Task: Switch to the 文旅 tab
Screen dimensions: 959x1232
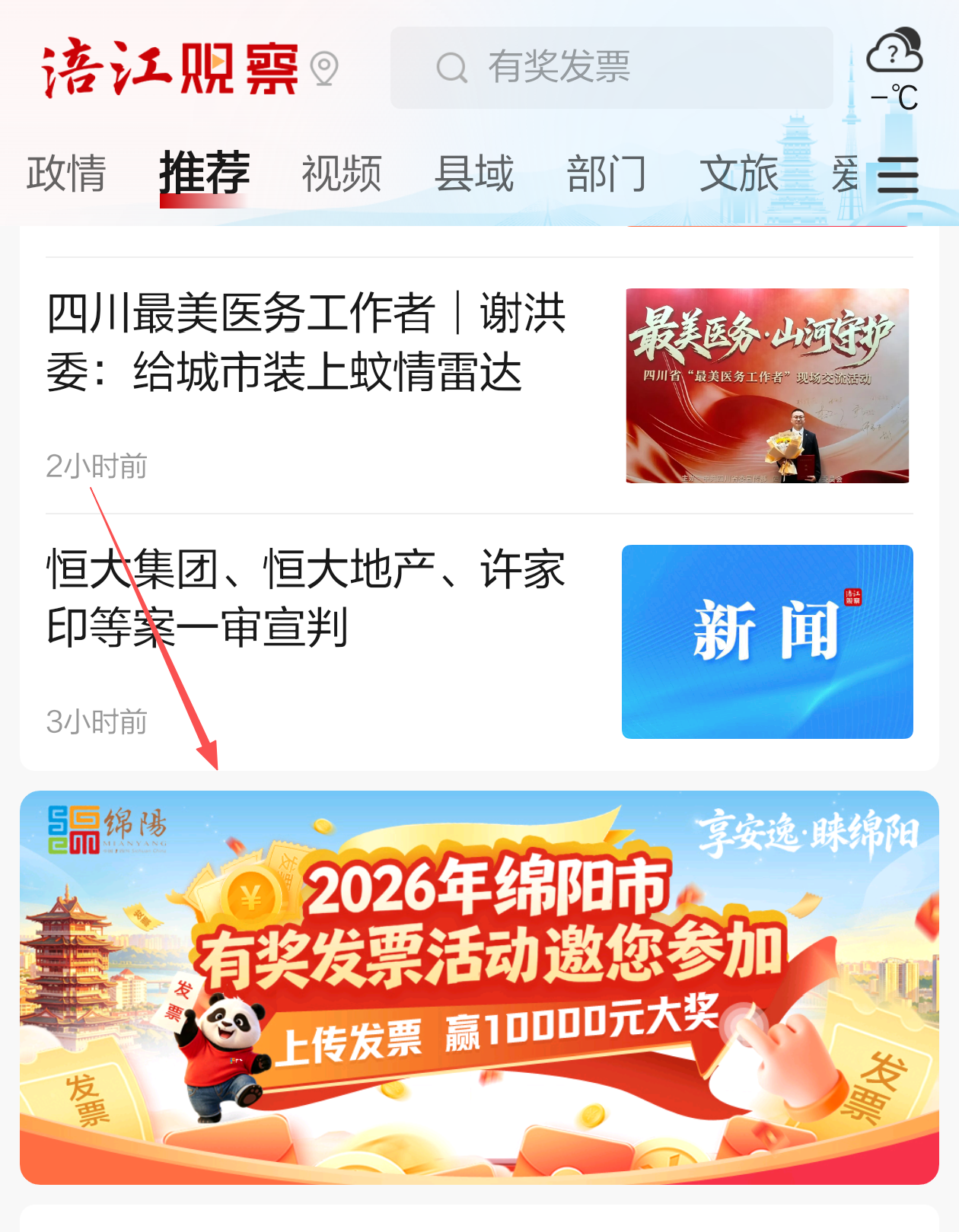Action: [739, 173]
